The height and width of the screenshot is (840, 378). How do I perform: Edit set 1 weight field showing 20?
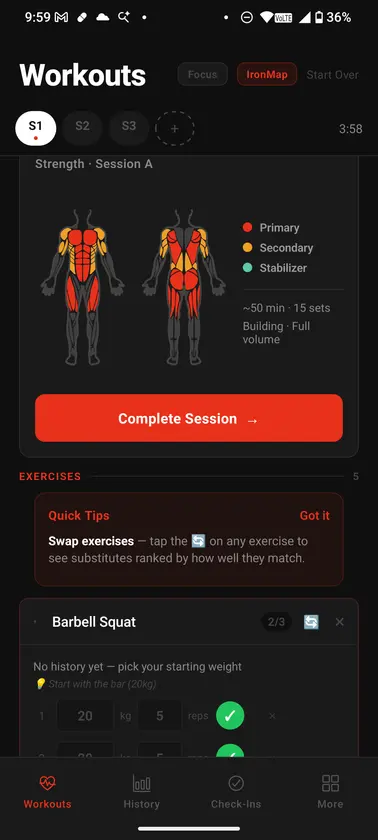coord(85,716)
